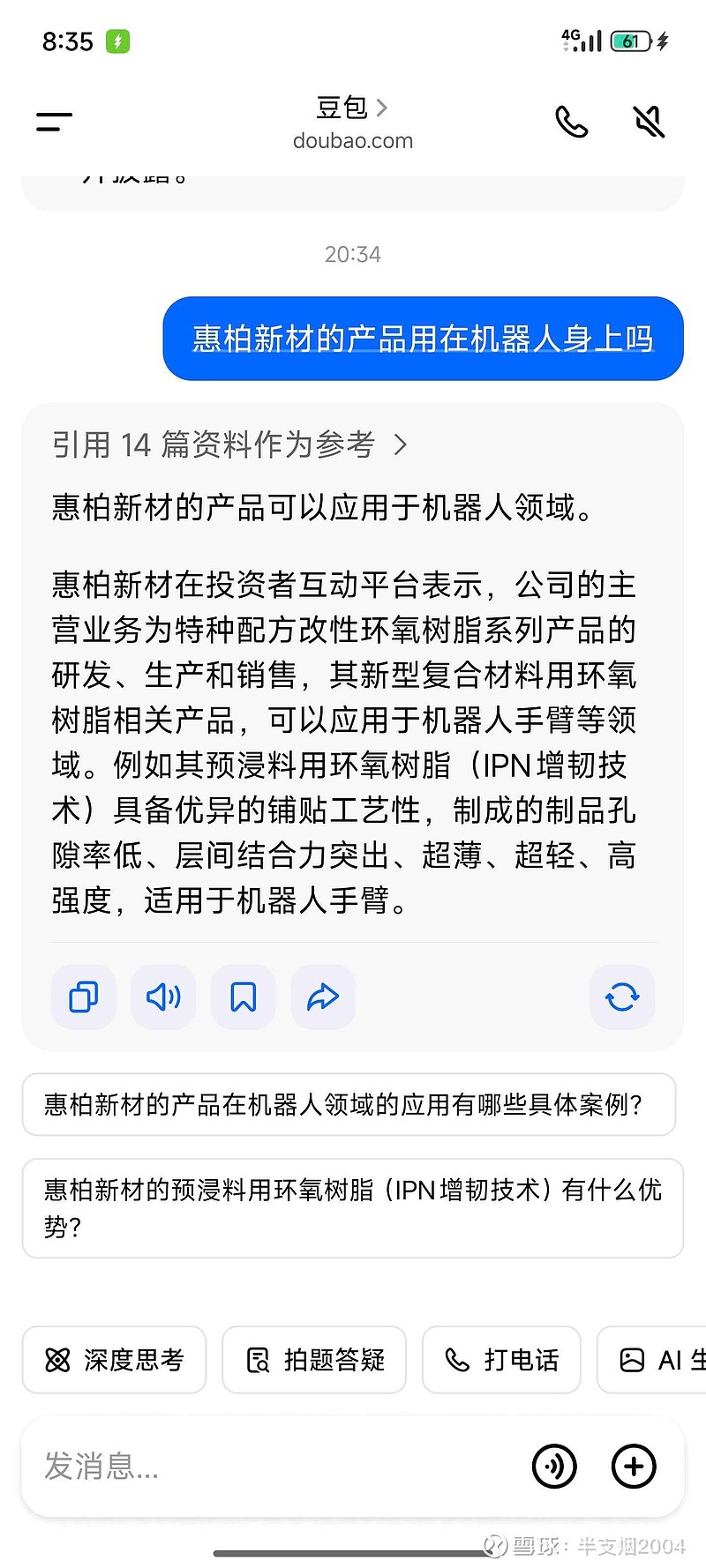Copy the answer text
Viewport: 706px width, 1568px height.
[84, 997]
